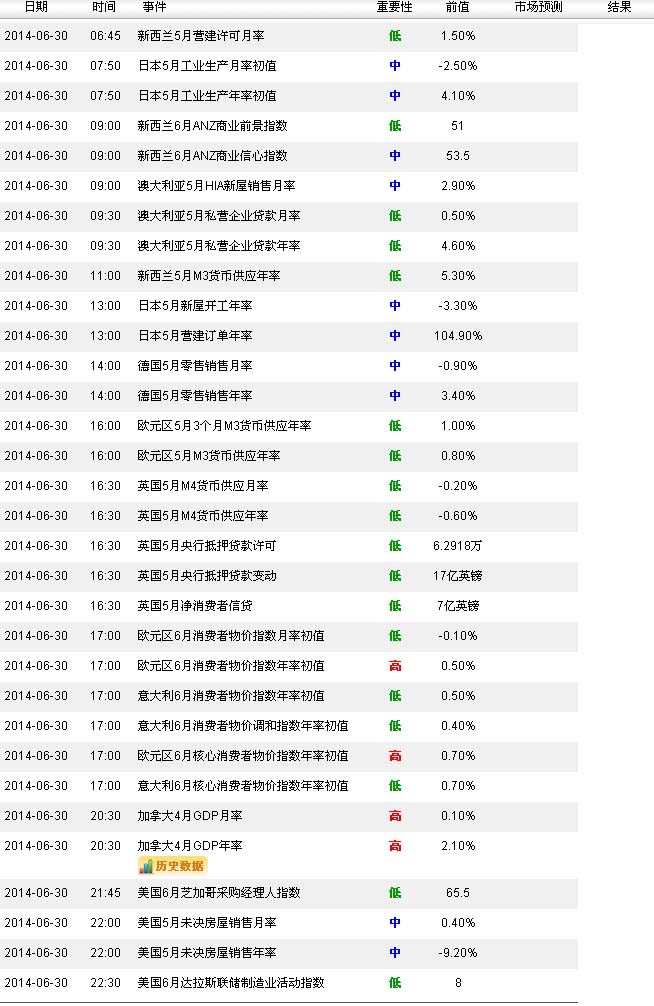
Task: Open 历史数据 under 加拿大4月GDP年率
Action: (x=172, y=866)
